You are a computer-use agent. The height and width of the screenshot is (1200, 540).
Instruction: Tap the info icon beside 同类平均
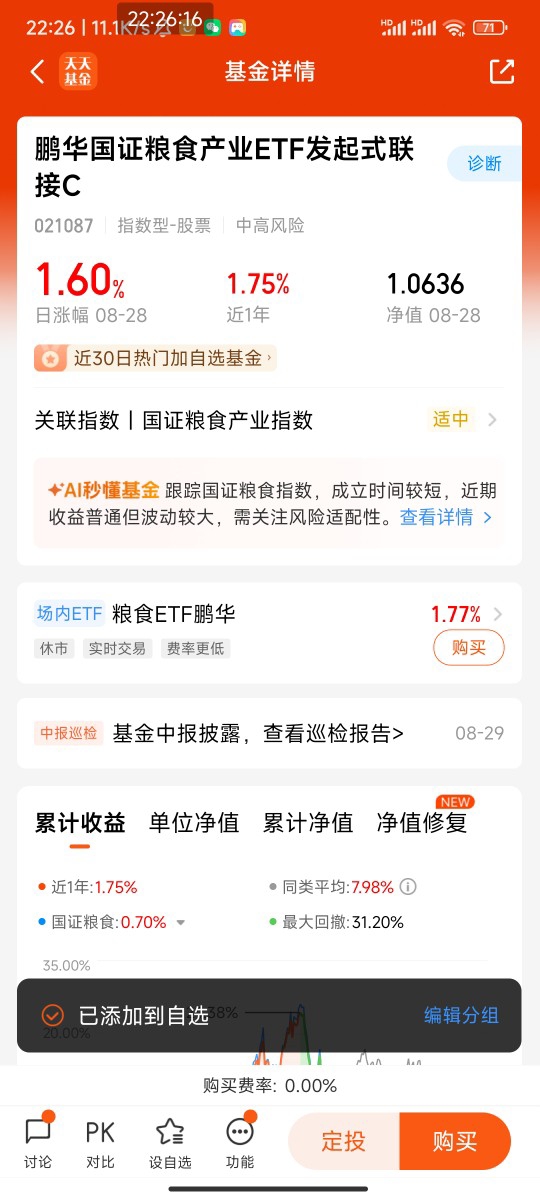(408, 887)
